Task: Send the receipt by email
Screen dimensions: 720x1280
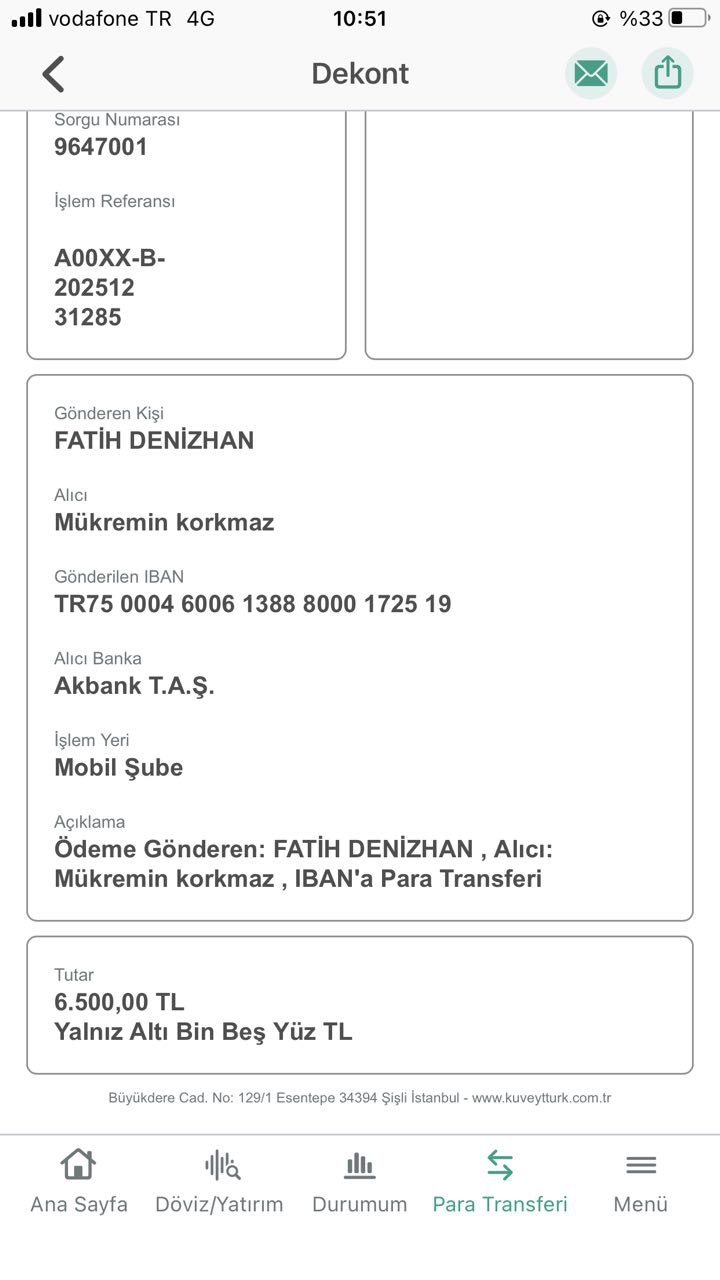Action: point(590,73)
